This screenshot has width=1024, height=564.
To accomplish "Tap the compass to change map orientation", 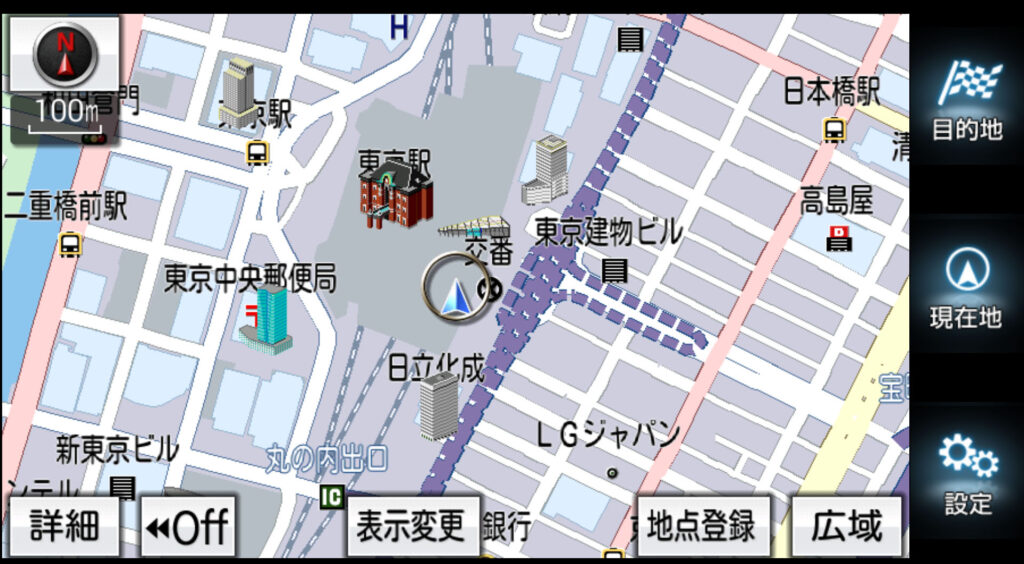I will pos(67,53).
